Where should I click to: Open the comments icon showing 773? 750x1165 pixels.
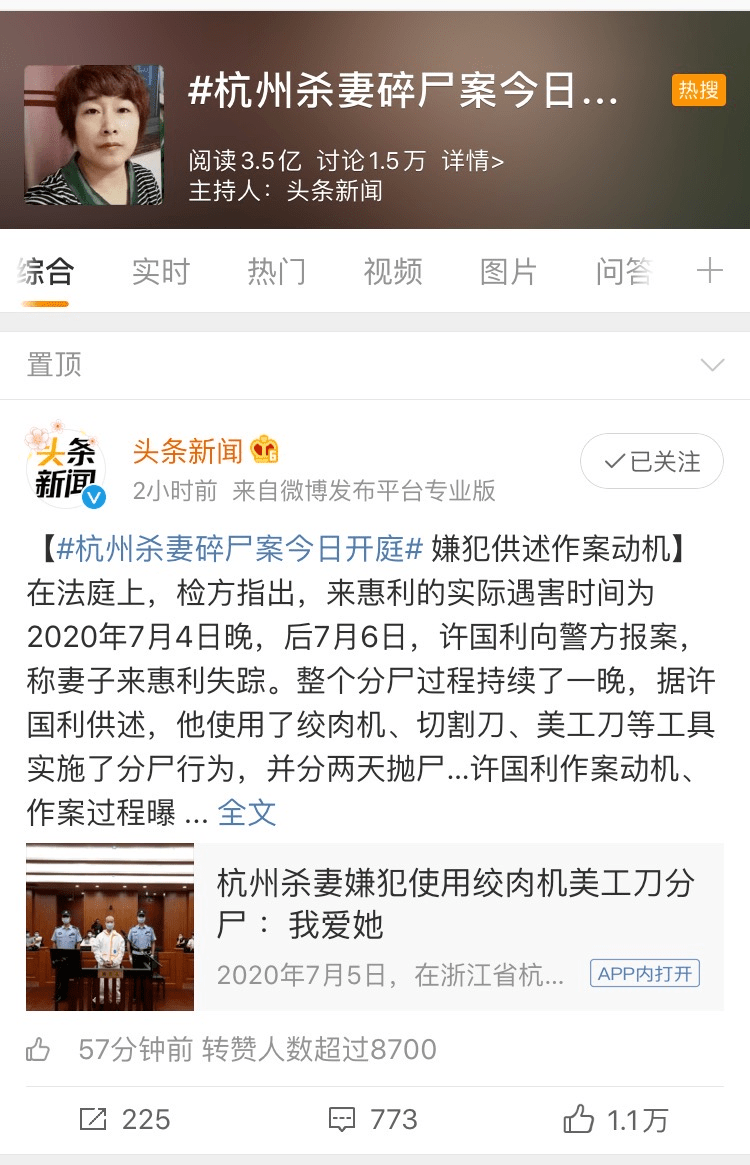[x=340, y=1120]
